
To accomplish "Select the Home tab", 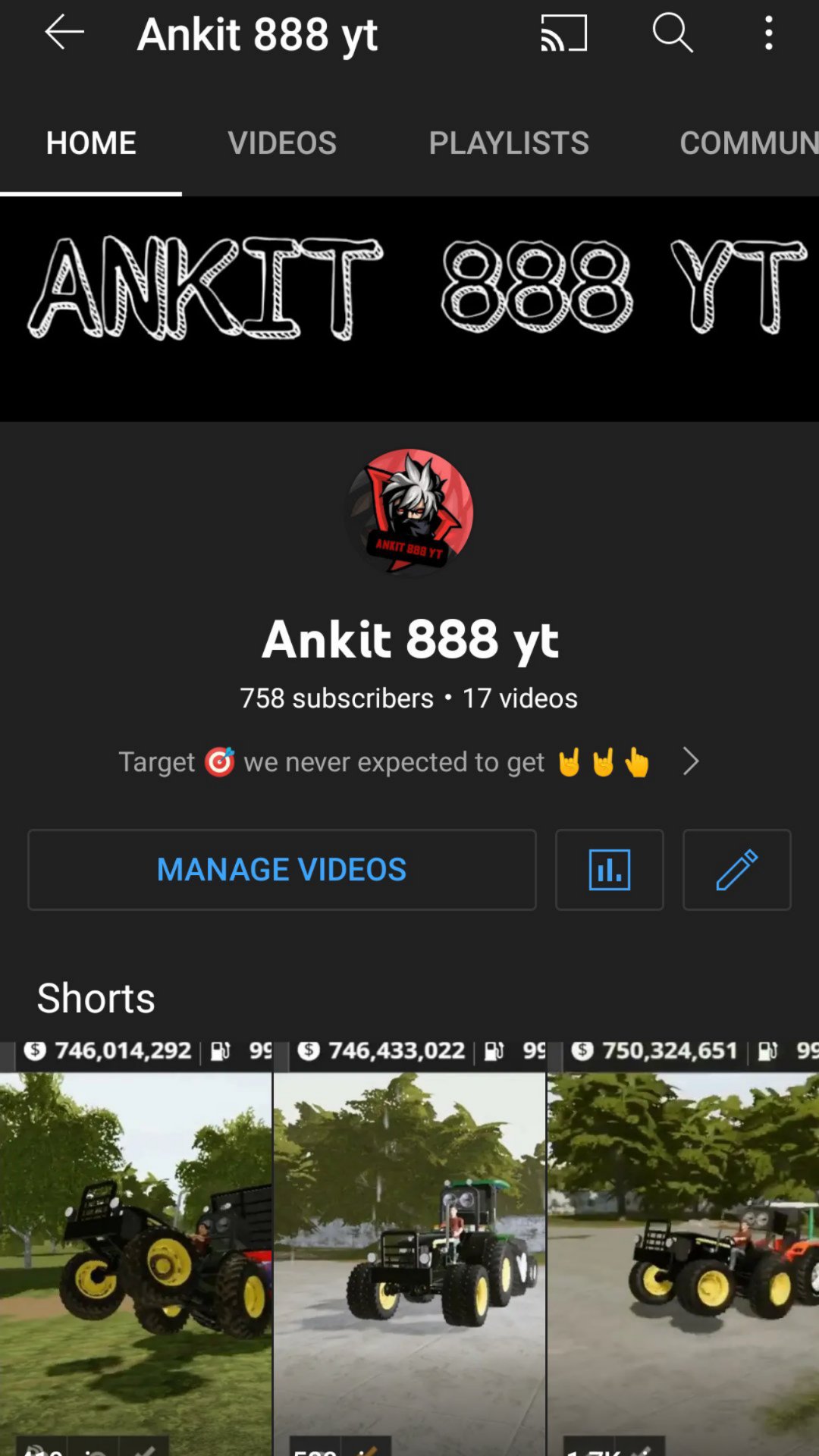I will click(91, 143).
